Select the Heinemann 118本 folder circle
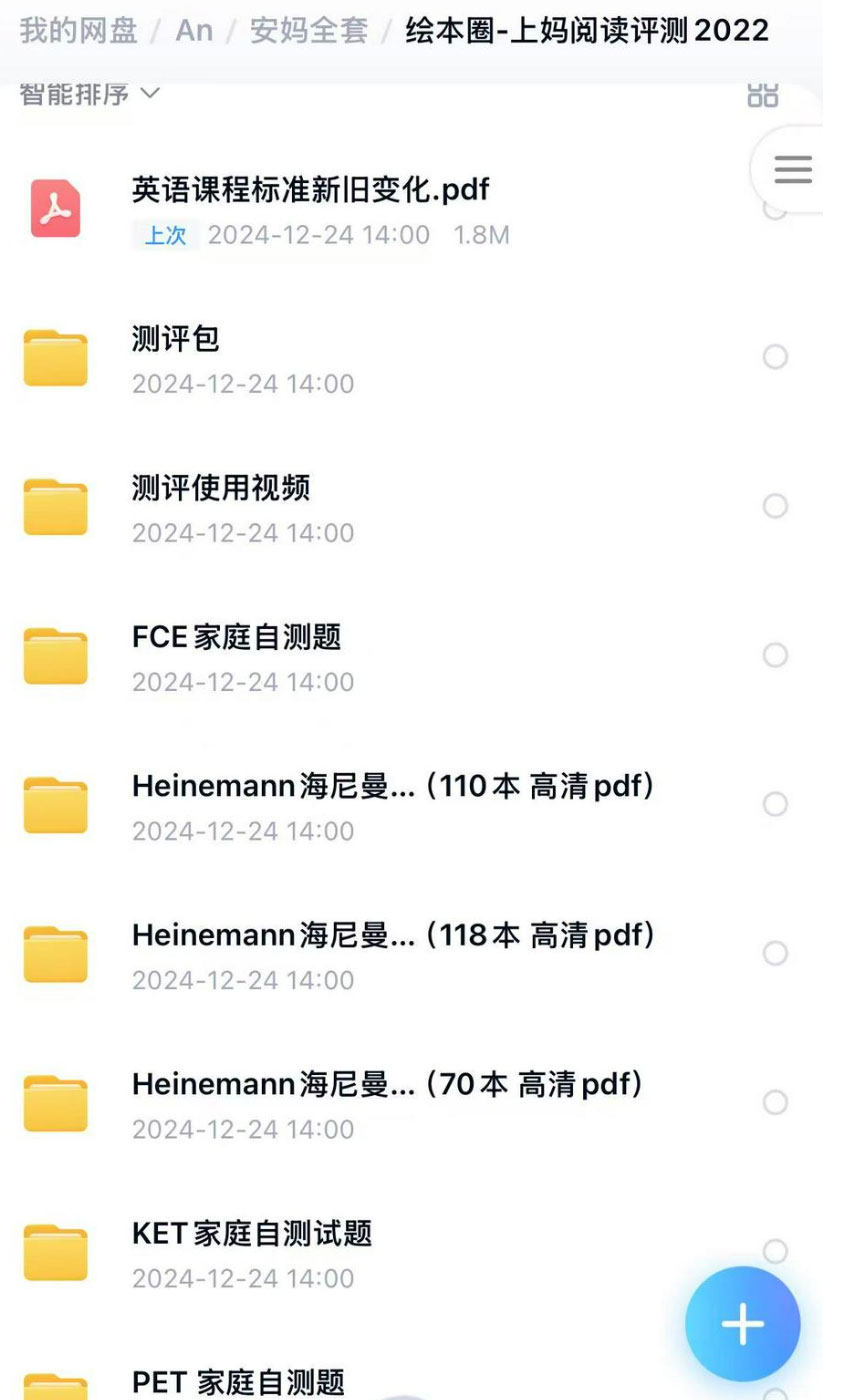The width and height of the screenshot is (841, 1400). tap(775, 953)
